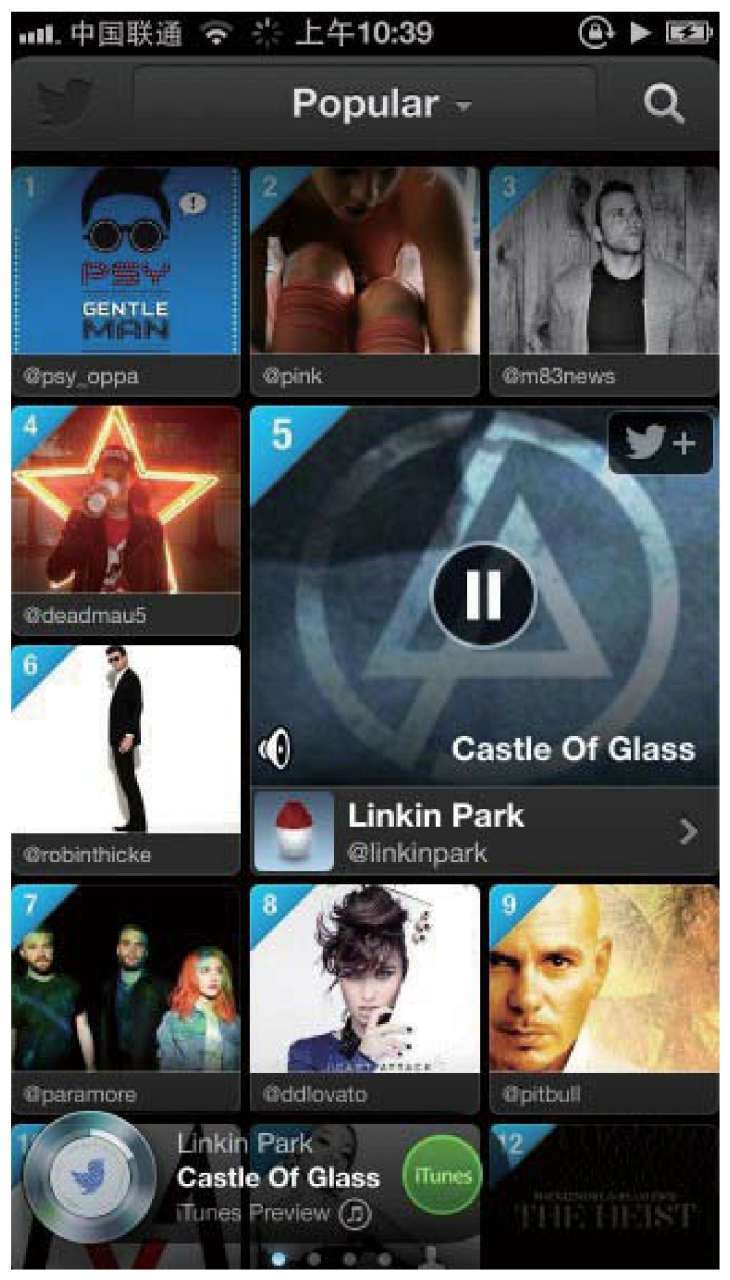Expand the Popular dropdown
Image resolution: width=730 pixels, height=1280 pixels.
tap(380, 104)
